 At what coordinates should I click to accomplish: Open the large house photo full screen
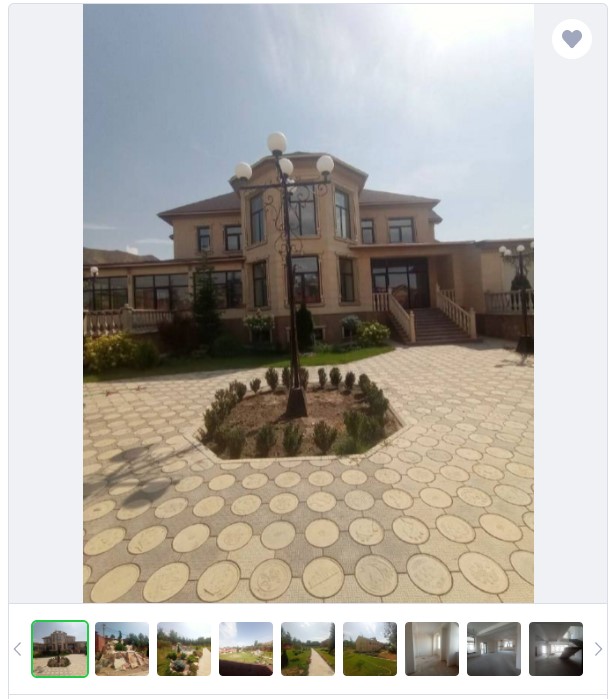point(308,303)
